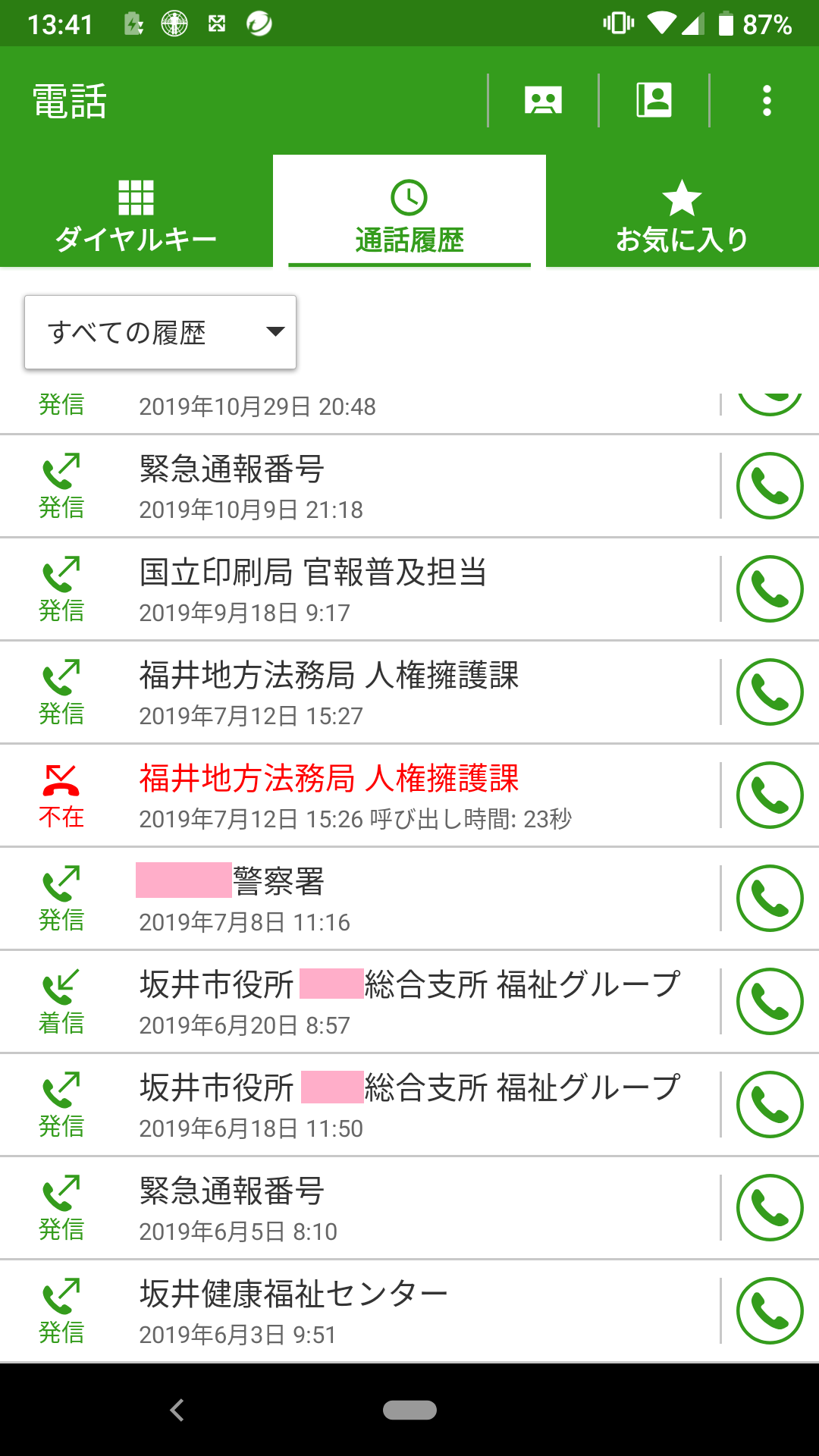Call back the missed 福井地方法務局 15:26 entry

point(769,795)
